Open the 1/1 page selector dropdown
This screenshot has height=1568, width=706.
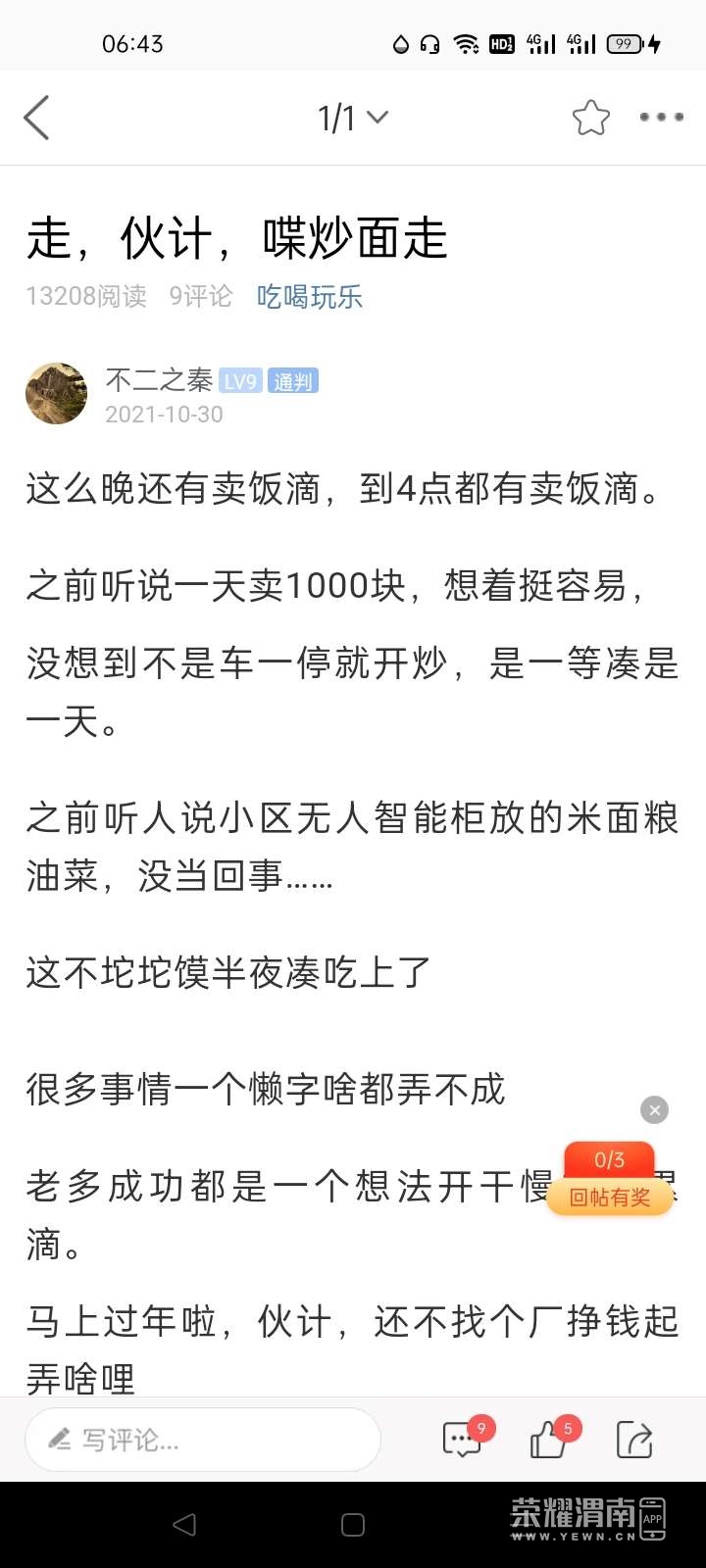tap(352, 118)
